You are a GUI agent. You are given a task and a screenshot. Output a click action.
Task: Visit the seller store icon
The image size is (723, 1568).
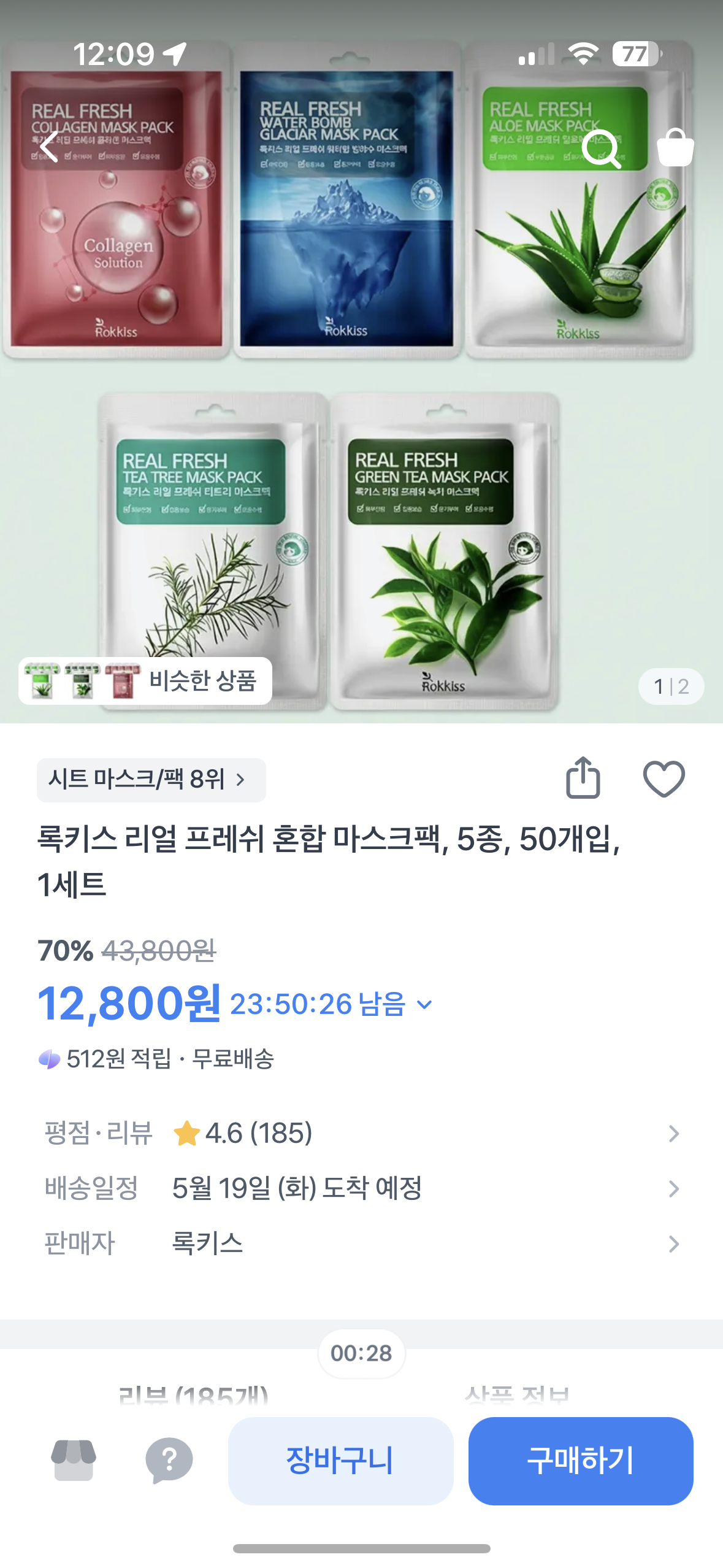point(74,1461)
